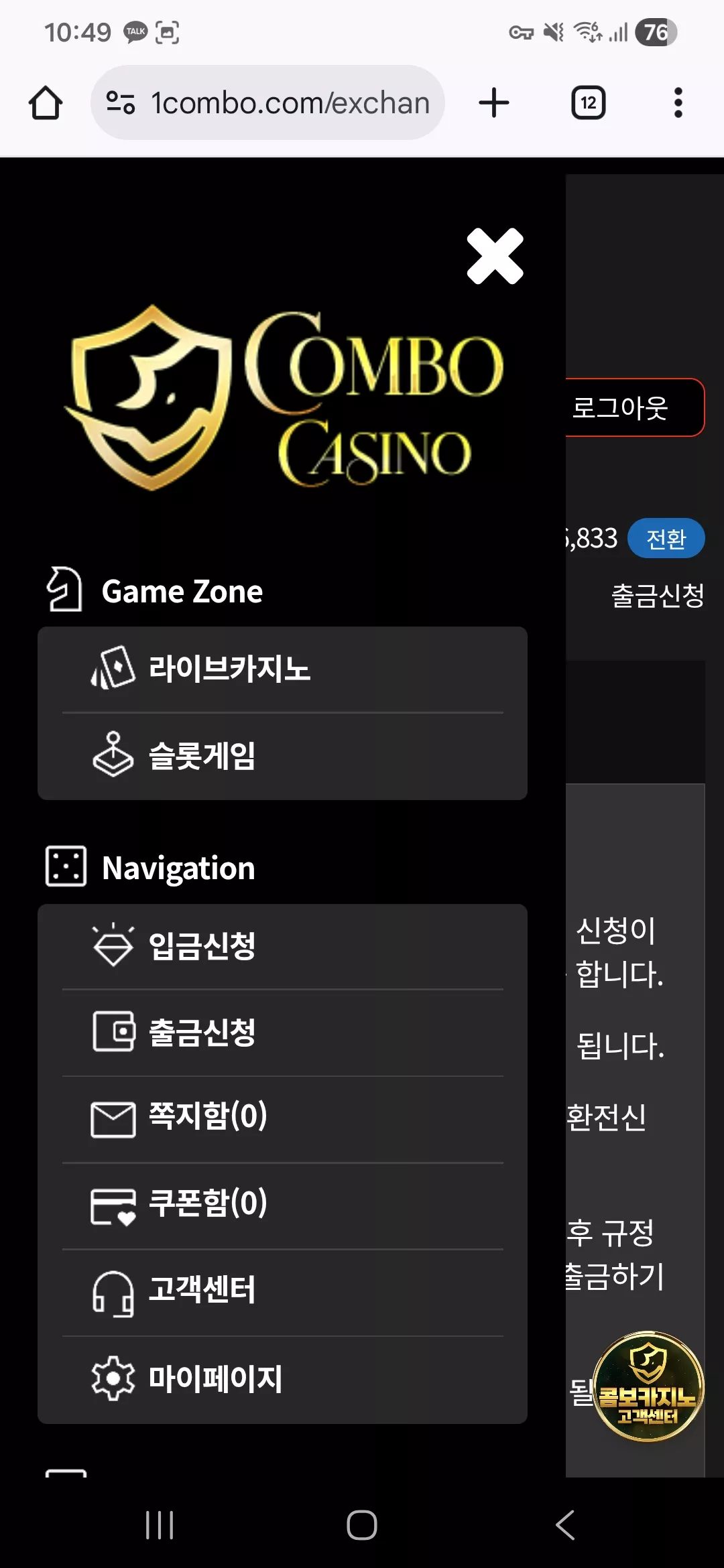Open the tab switcher showing 12

click(589, 103)
